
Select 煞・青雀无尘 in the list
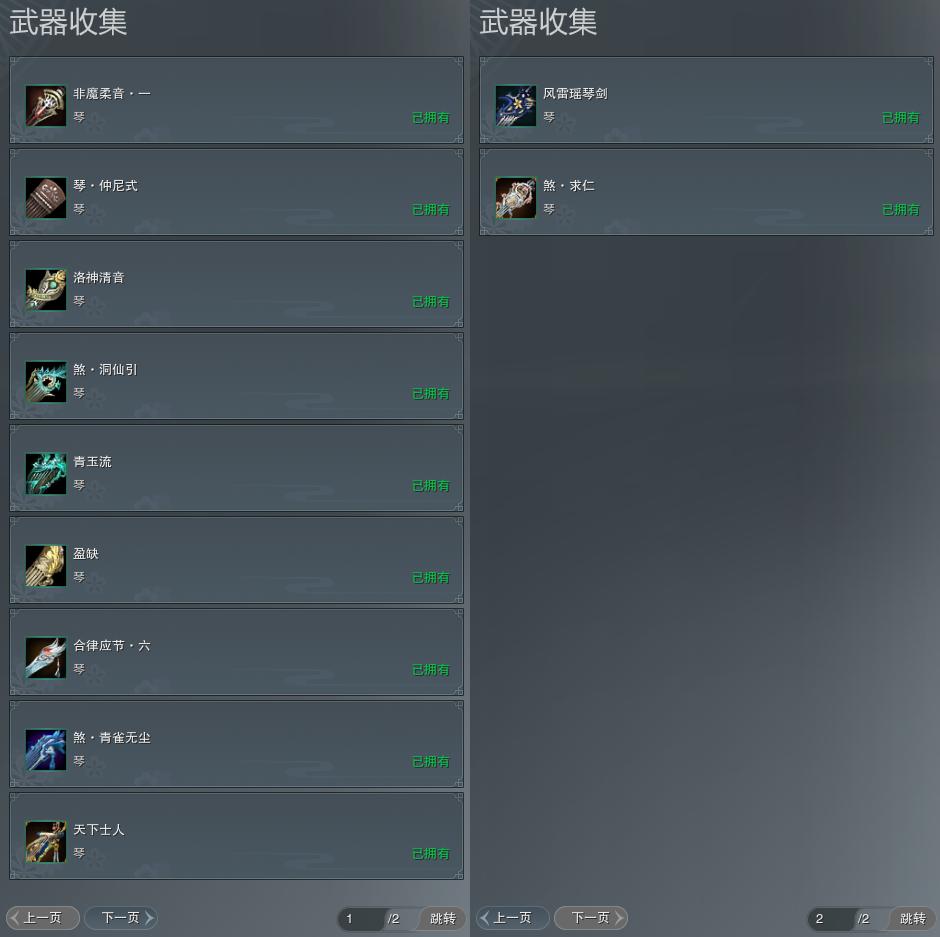pos(236,744)
